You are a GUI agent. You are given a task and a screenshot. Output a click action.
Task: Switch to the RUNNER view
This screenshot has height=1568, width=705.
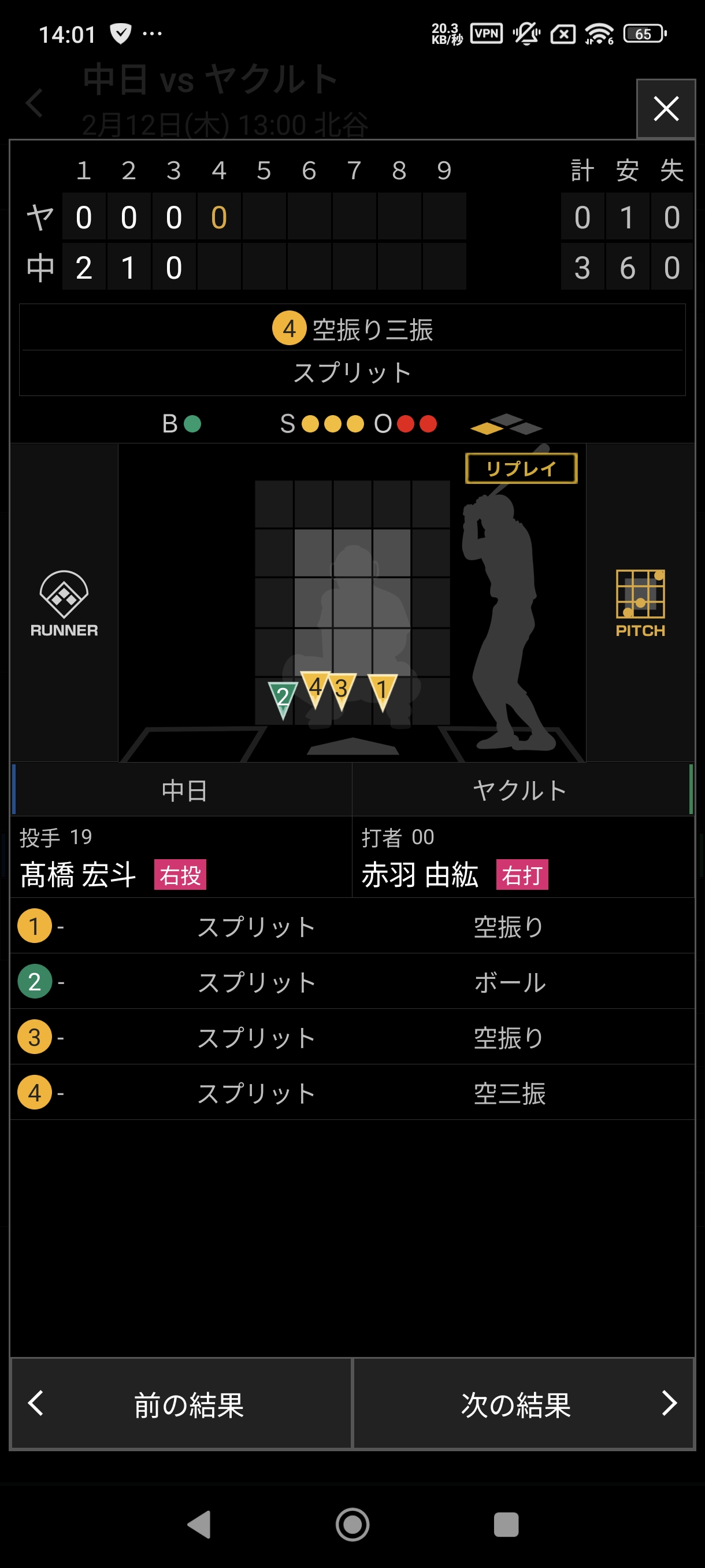[64, 603]
